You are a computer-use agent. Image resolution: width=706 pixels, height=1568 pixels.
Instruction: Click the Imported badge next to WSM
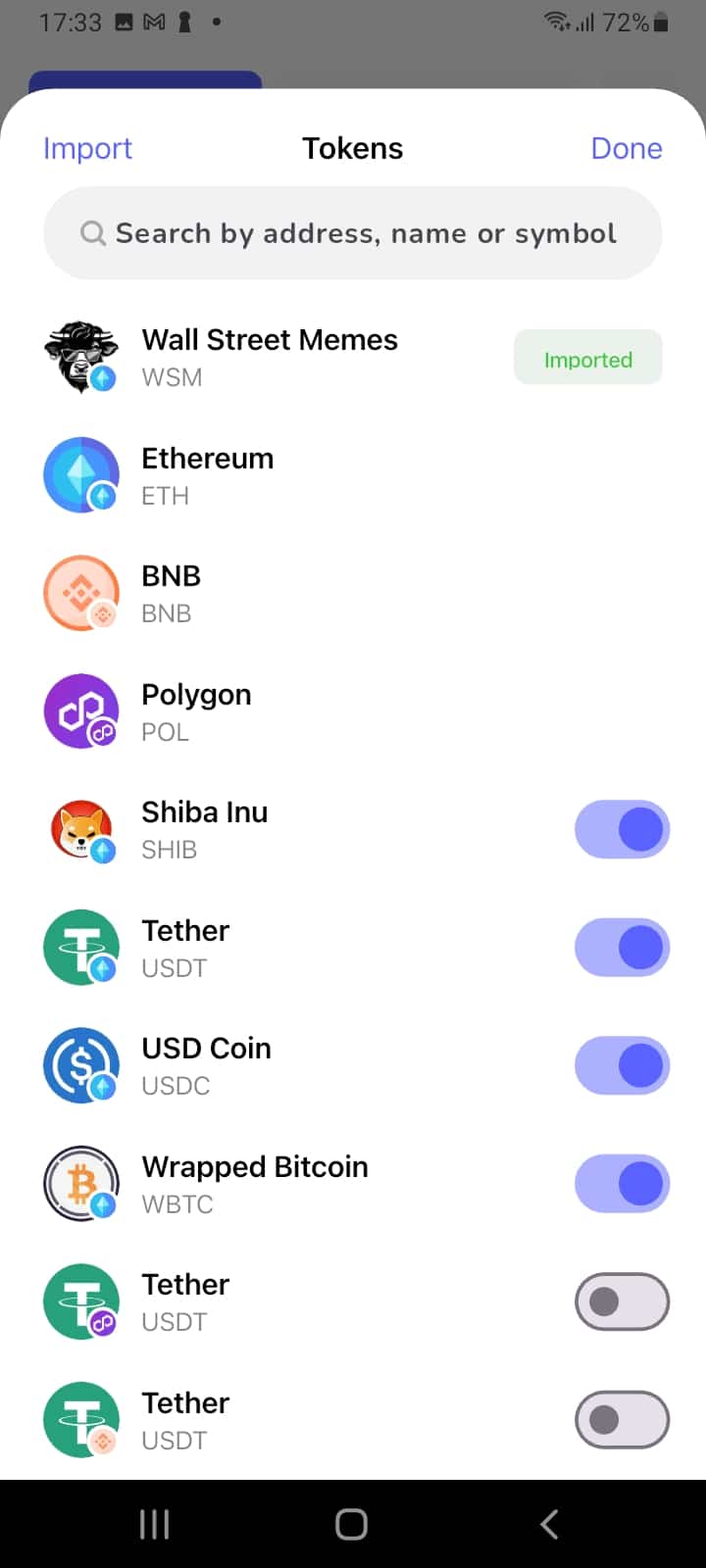[x=587, y=357]
